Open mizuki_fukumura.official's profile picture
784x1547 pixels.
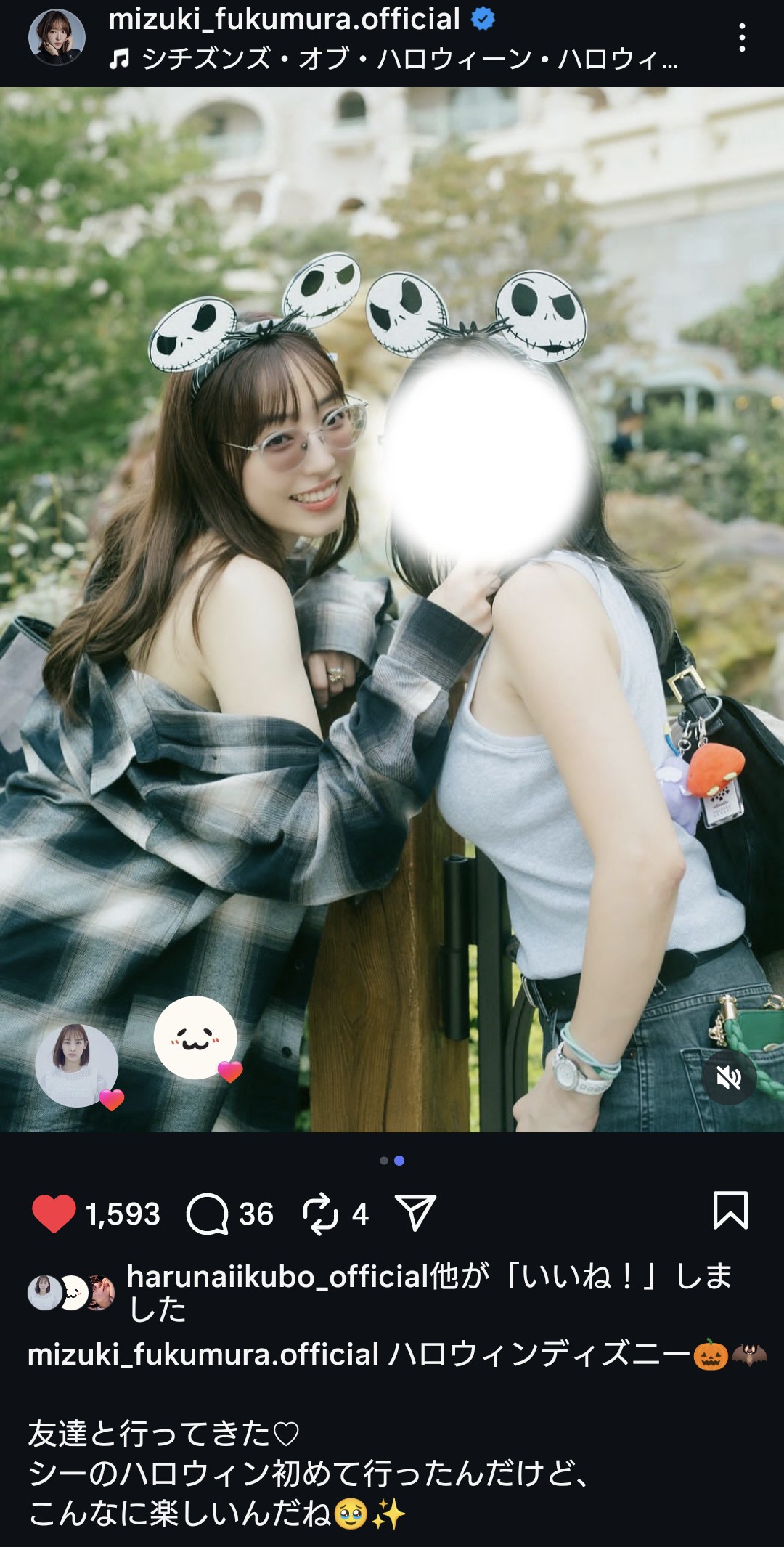57,38
